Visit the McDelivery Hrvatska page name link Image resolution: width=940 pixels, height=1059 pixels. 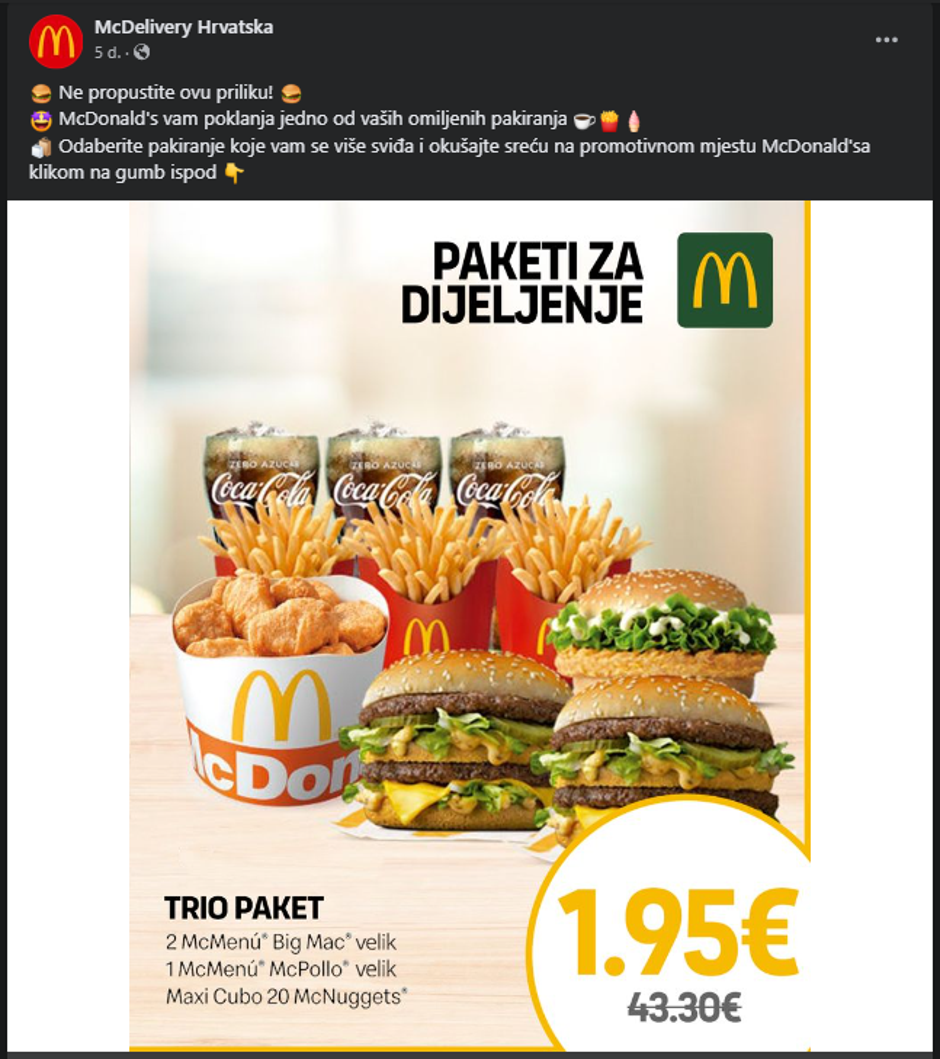[x=183, y=27]
